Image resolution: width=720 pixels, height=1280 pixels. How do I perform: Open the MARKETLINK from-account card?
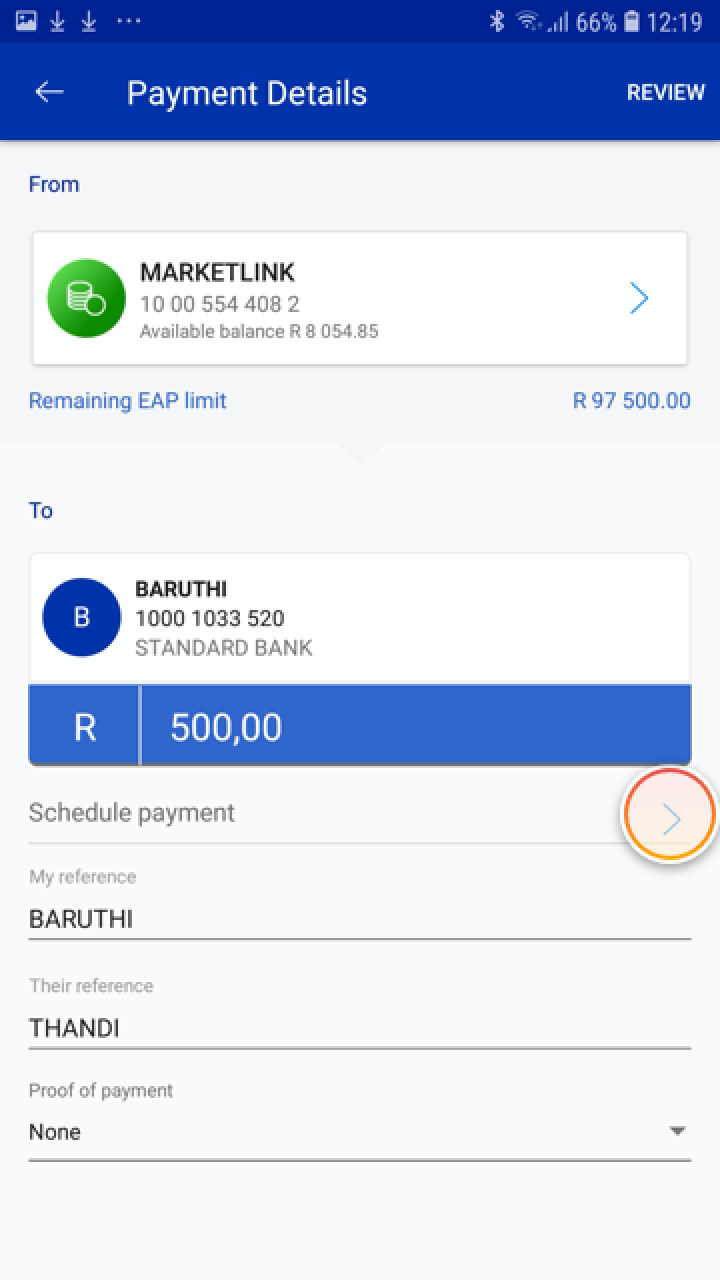[360, 299]
